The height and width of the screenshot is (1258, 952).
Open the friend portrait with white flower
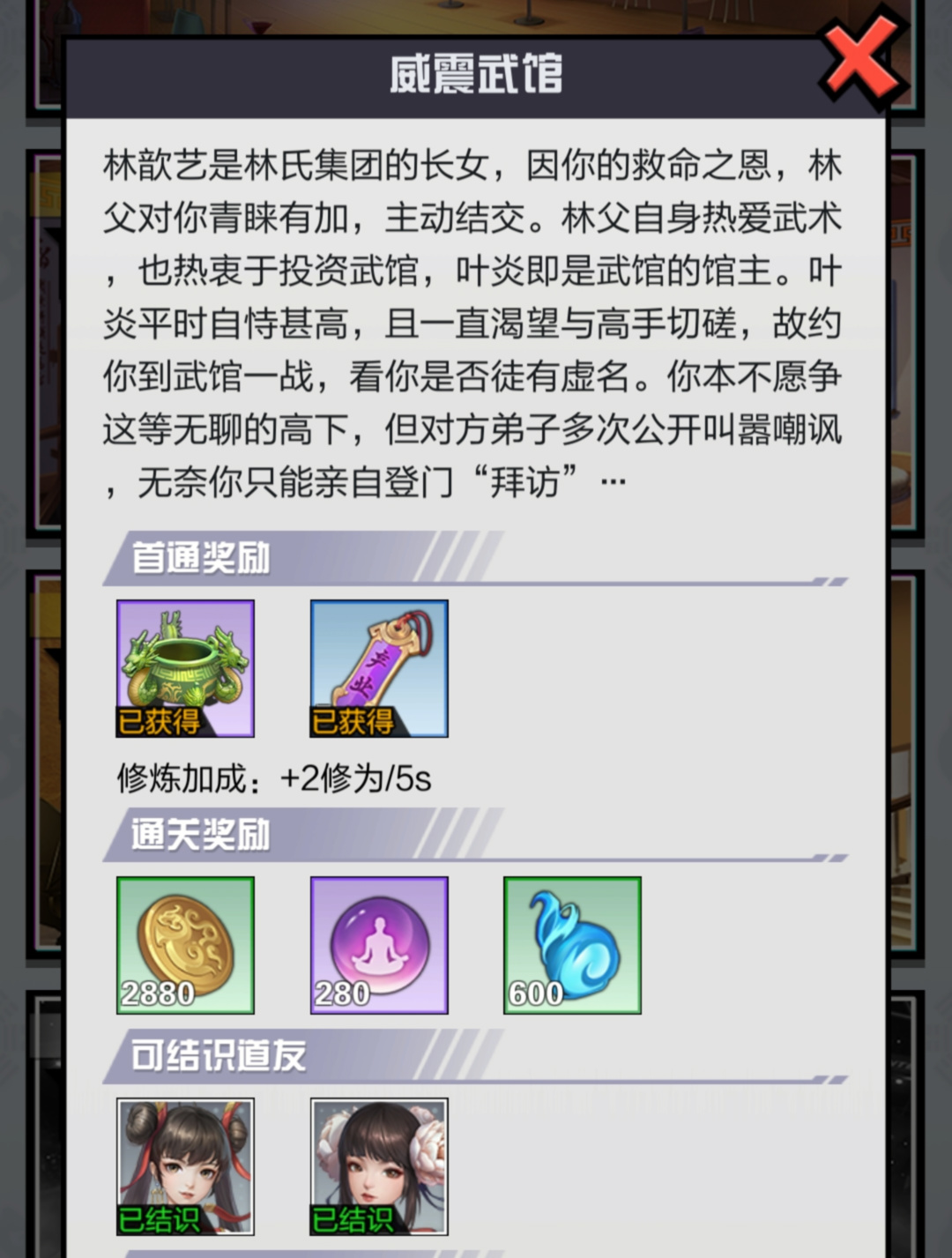point(379,1165)
